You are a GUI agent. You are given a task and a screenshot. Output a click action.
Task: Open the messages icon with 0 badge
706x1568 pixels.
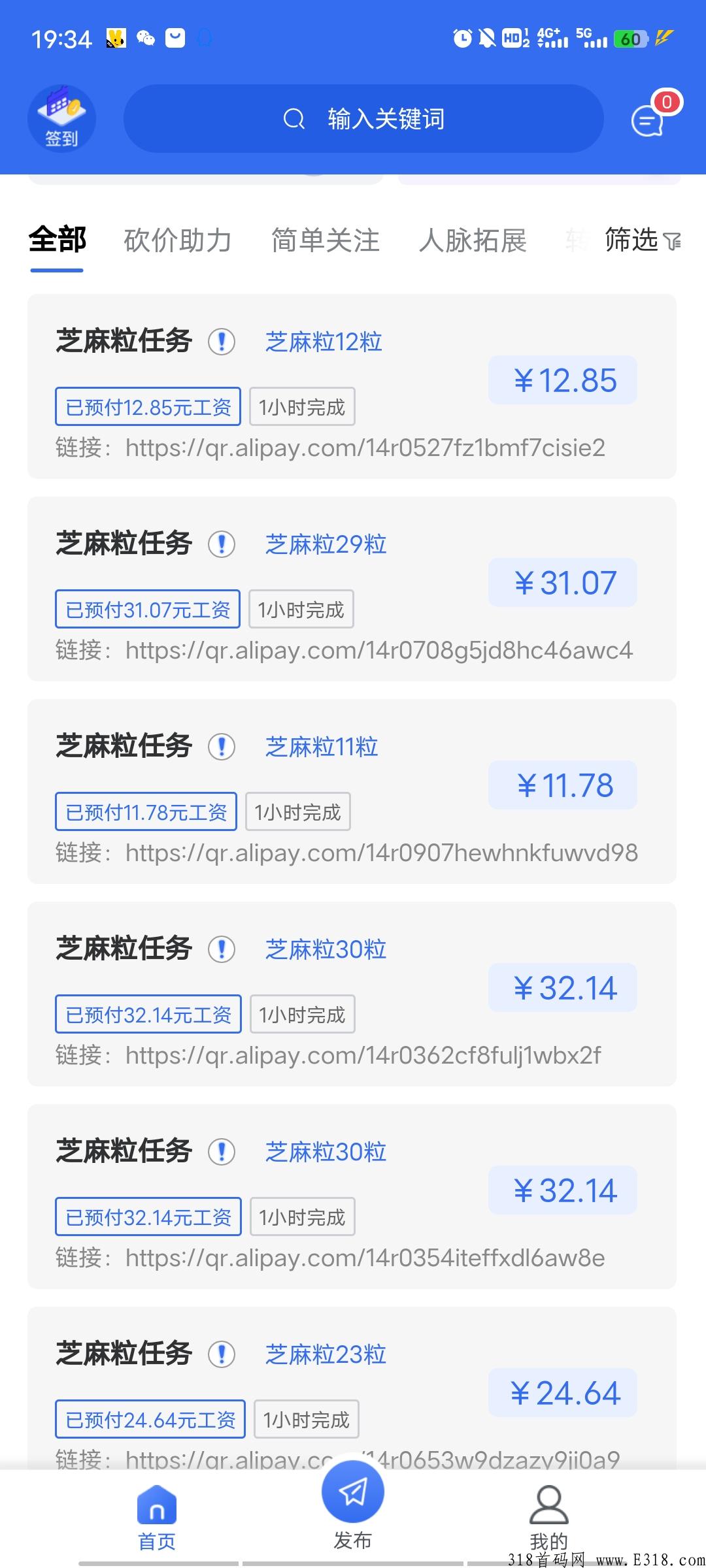pyautogui.click(x=650, y=117)
